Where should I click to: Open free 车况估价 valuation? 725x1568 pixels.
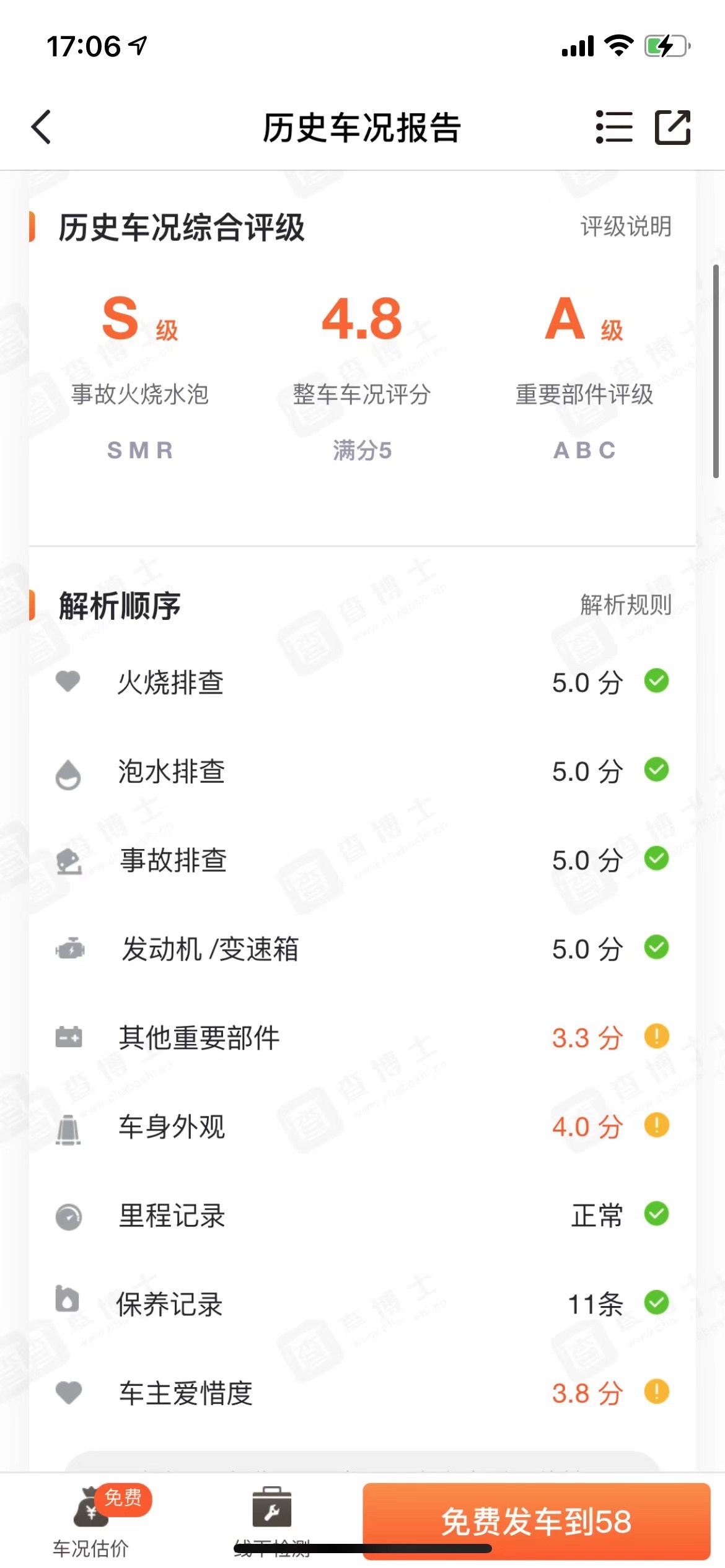[x=91, y=1521]
